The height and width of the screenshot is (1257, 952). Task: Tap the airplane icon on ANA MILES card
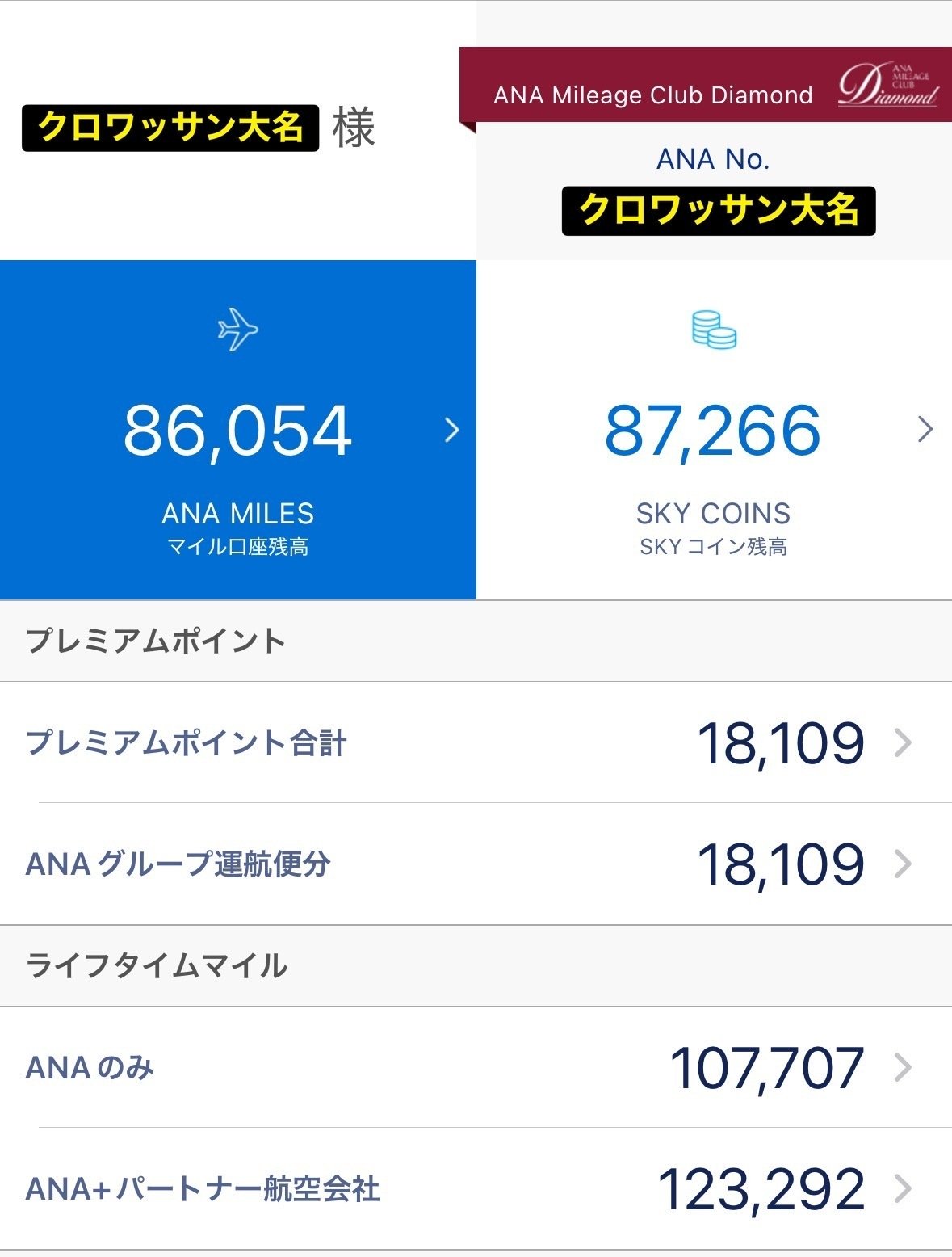coord(238,330)
